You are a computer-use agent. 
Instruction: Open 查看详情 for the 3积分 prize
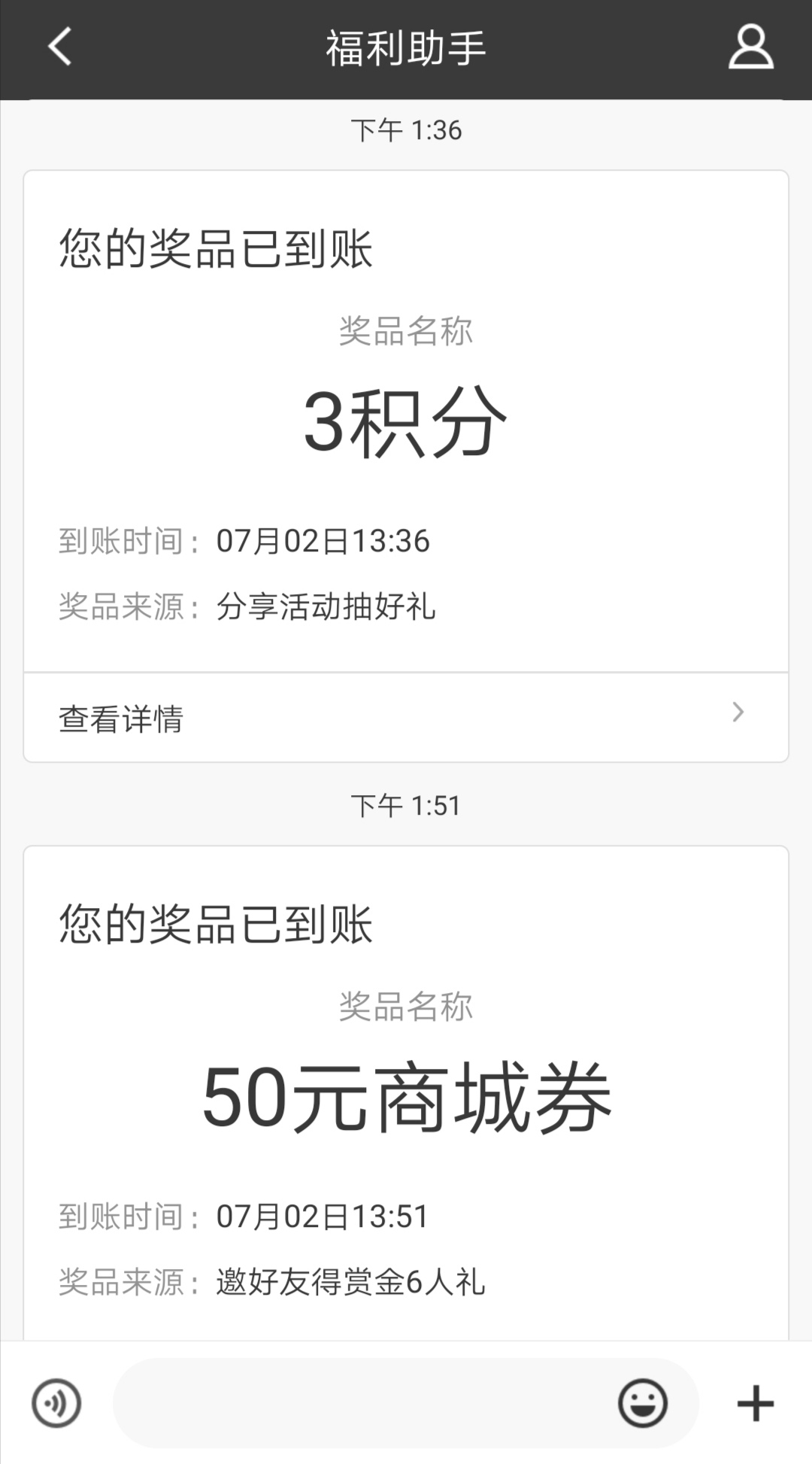click(406, 718)
